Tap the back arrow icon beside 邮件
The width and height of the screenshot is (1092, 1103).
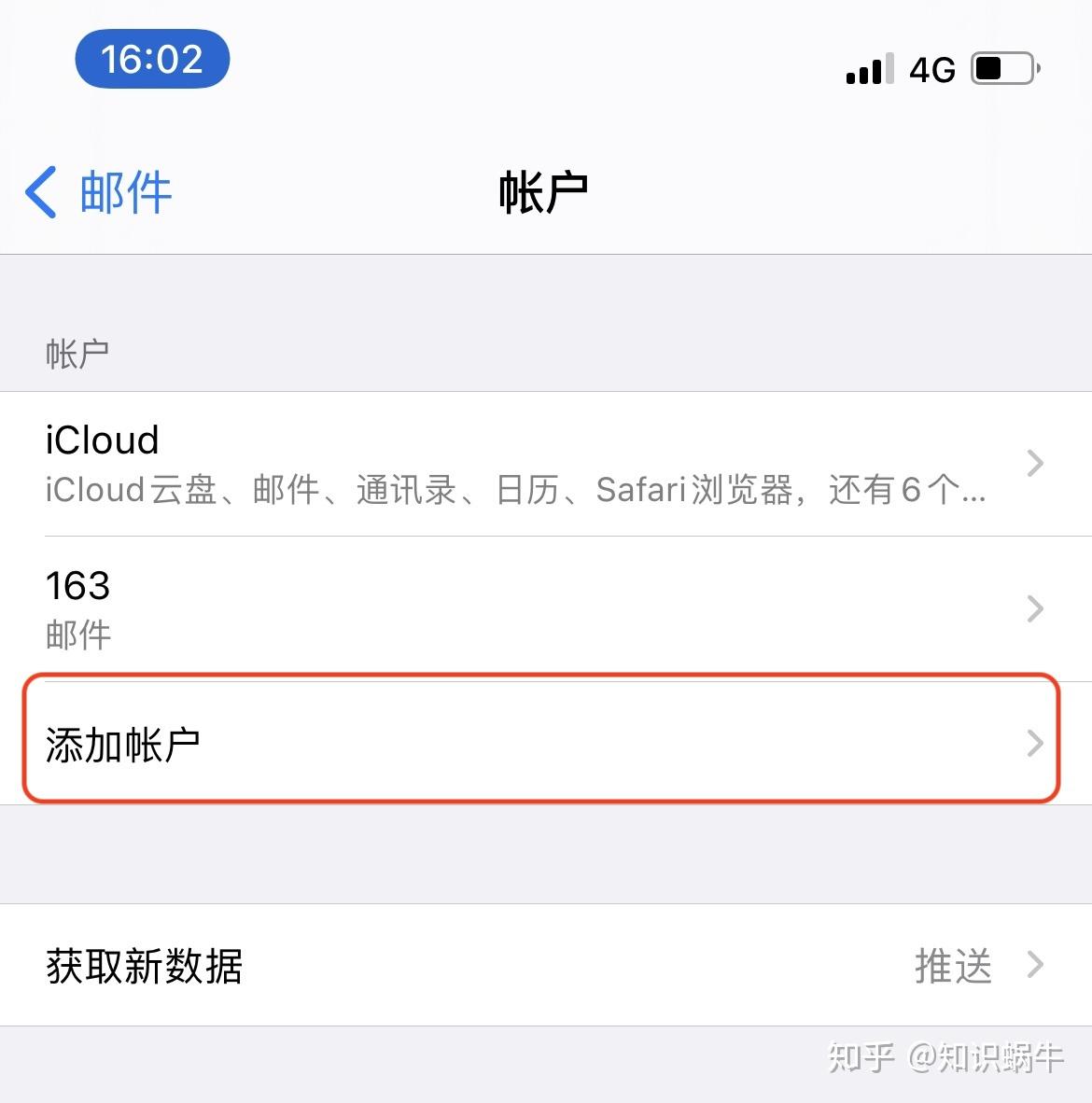click(x=39, y=190)
